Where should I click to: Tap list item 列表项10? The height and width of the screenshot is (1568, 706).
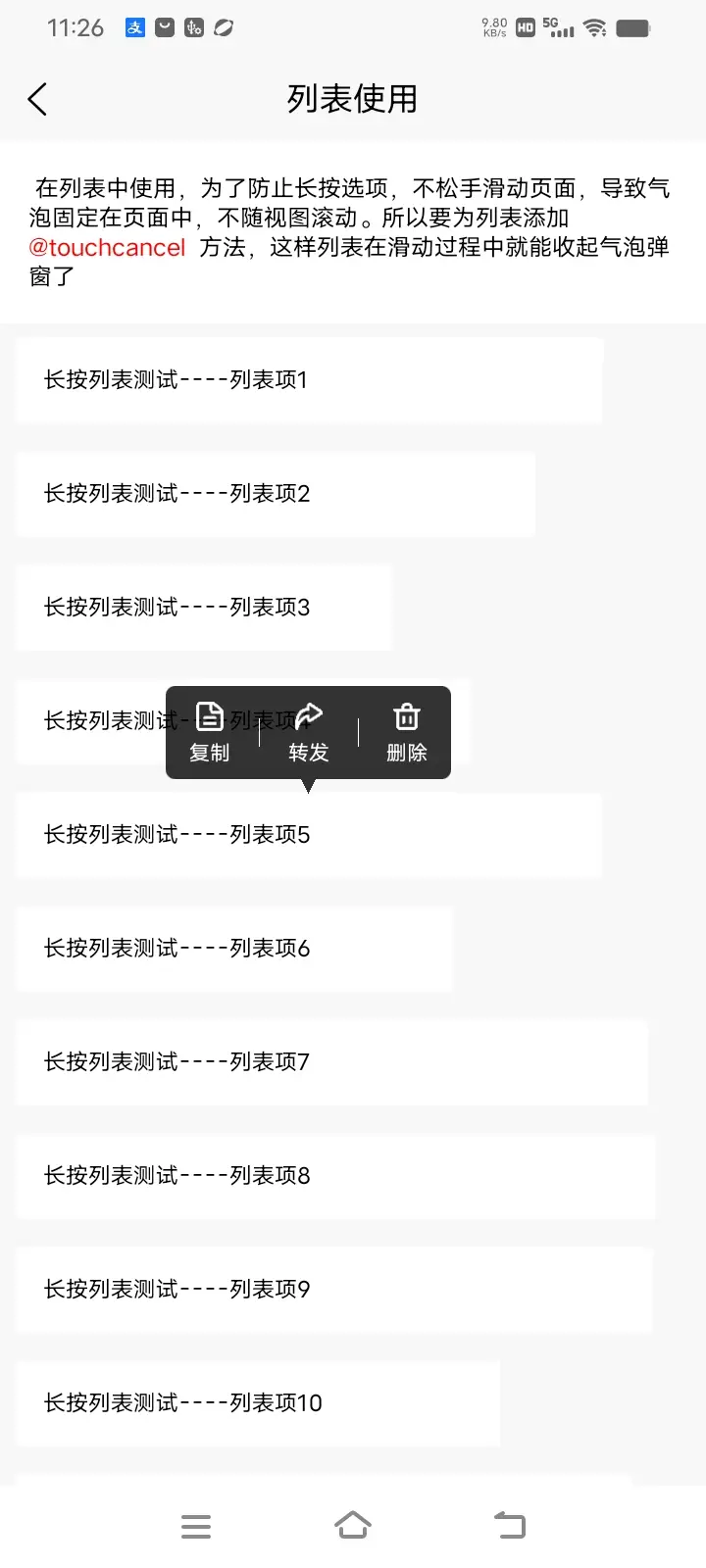coord(258,1403)
